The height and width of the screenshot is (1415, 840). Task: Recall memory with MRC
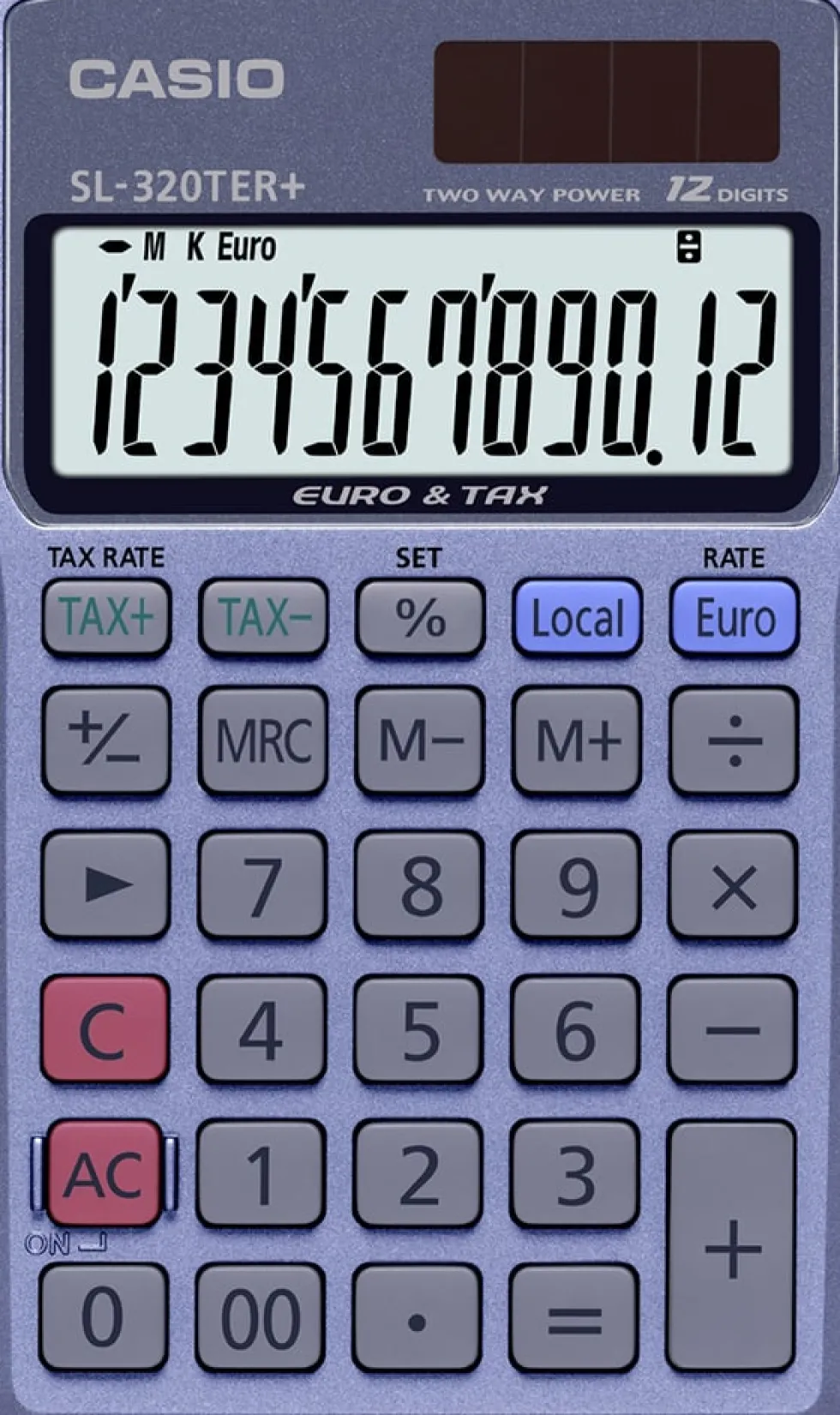[x=263, y=740]
